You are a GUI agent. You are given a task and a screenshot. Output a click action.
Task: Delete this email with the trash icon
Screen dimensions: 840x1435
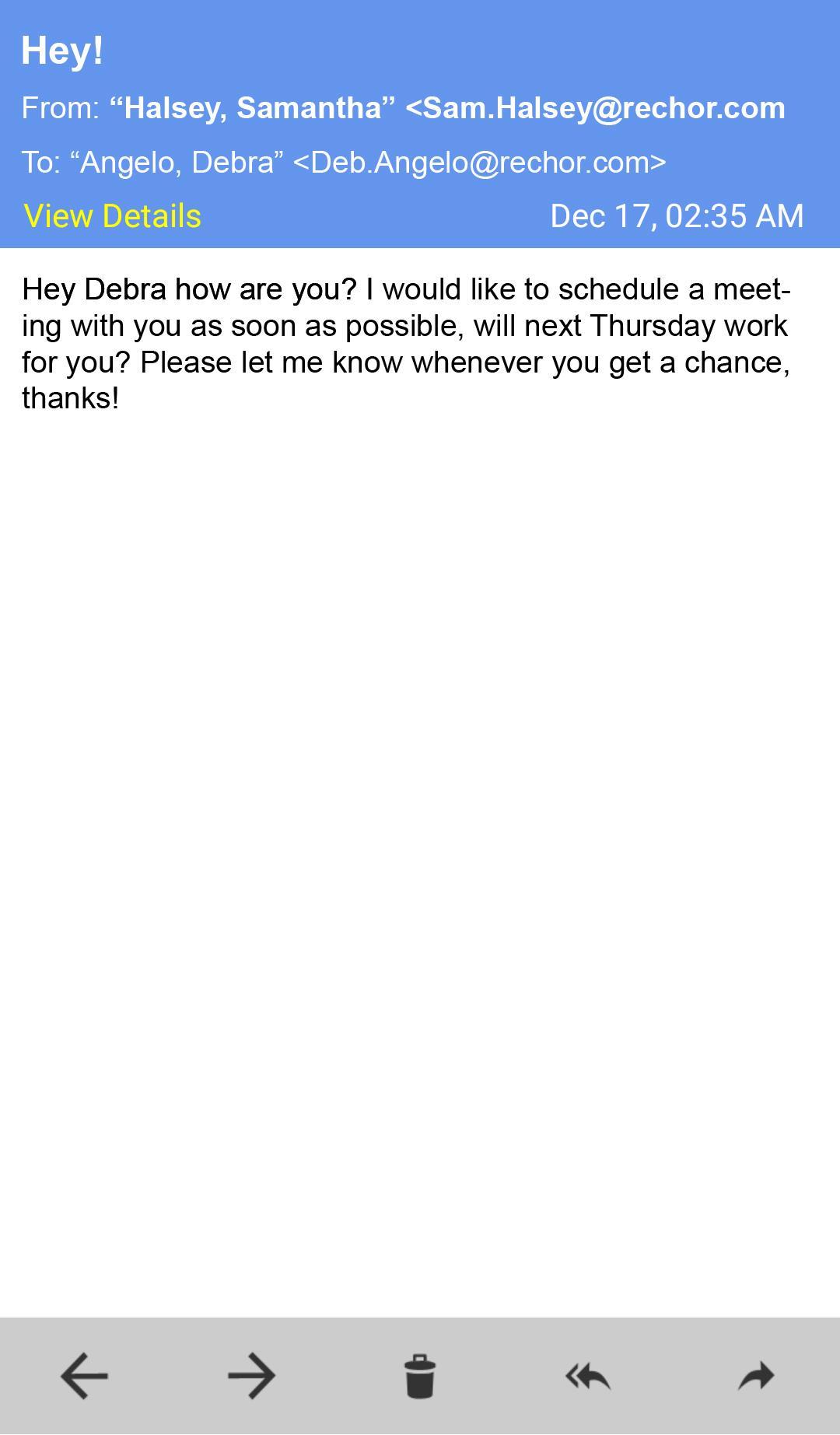pyautogui.click(x=420, y=1376)
